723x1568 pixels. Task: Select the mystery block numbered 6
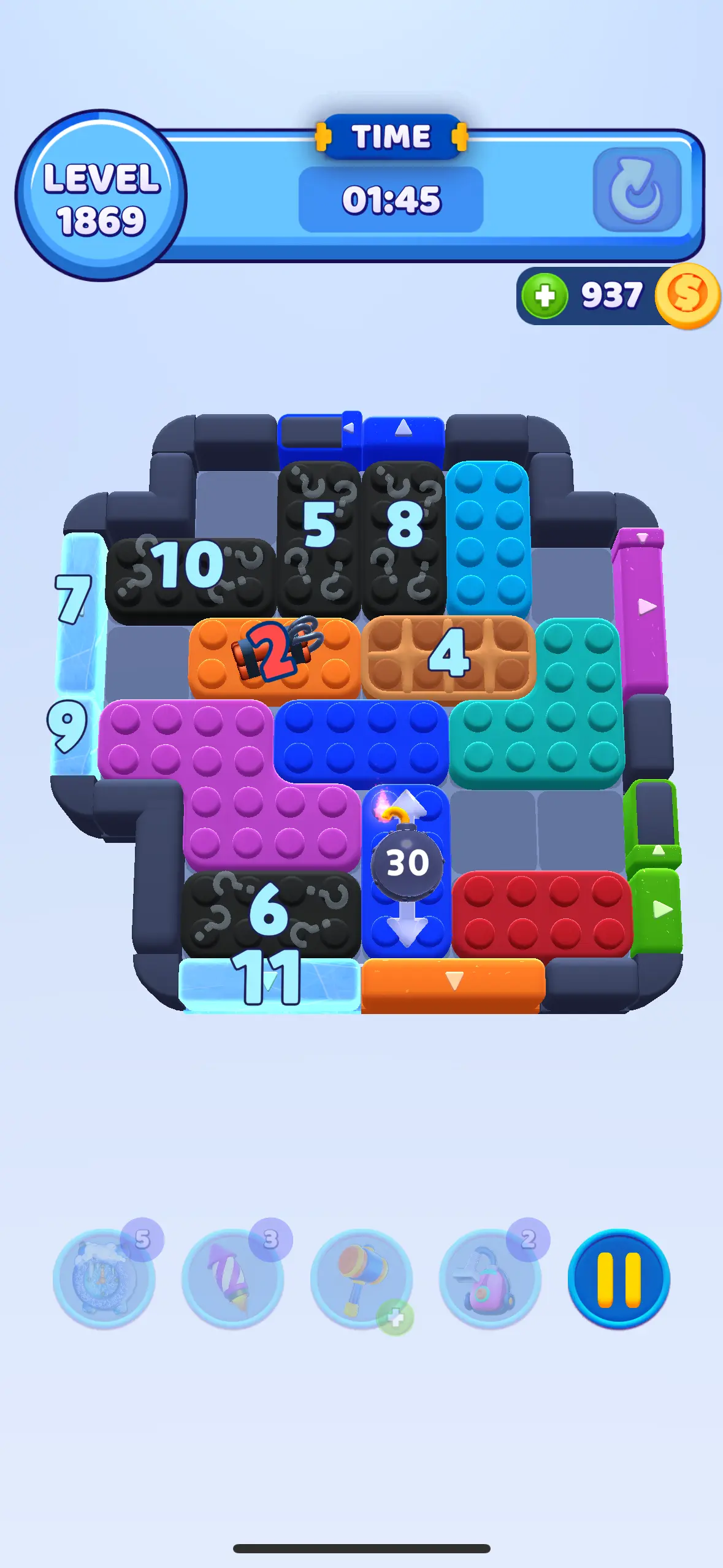pos(270,914)
